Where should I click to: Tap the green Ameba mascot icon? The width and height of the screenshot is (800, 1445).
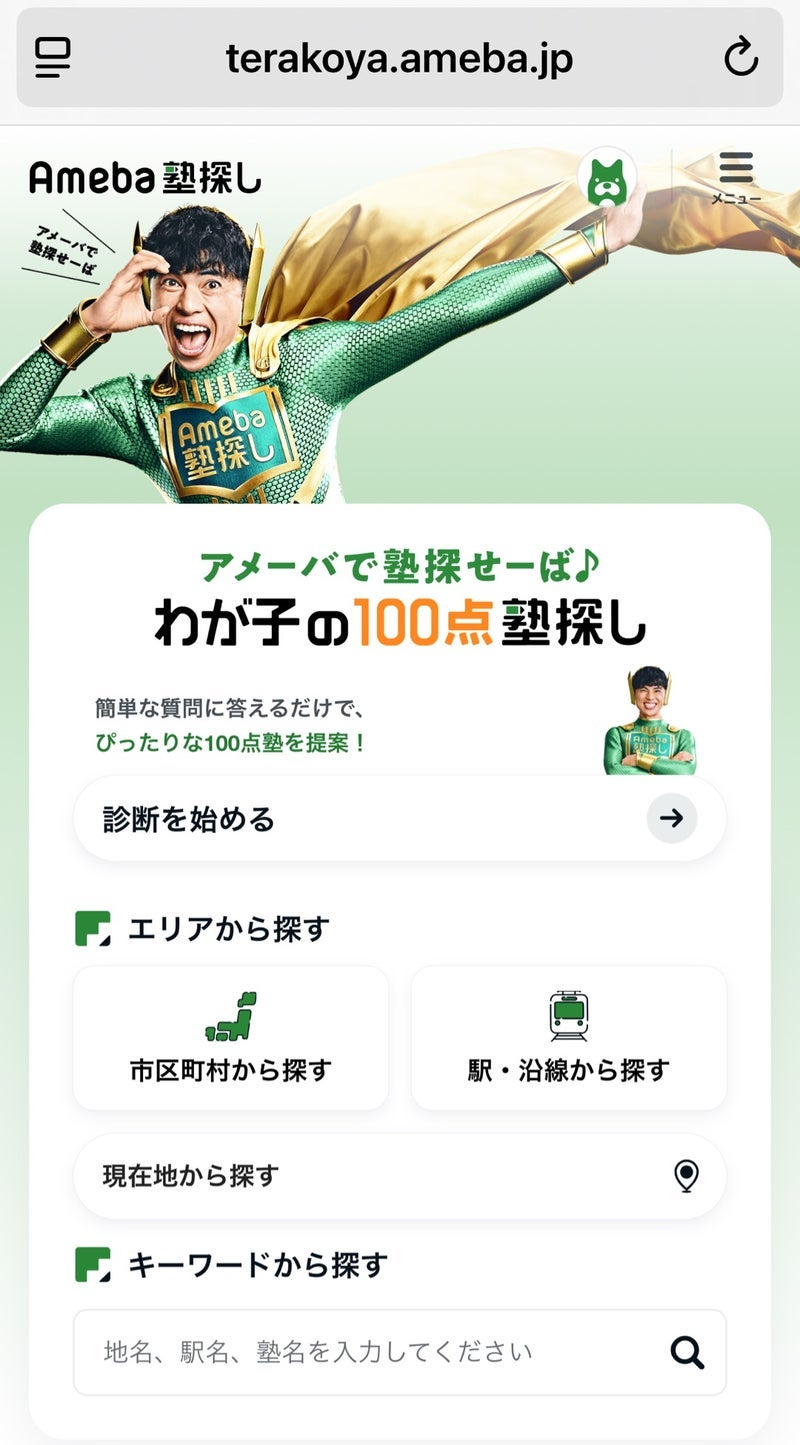(607, 180)
